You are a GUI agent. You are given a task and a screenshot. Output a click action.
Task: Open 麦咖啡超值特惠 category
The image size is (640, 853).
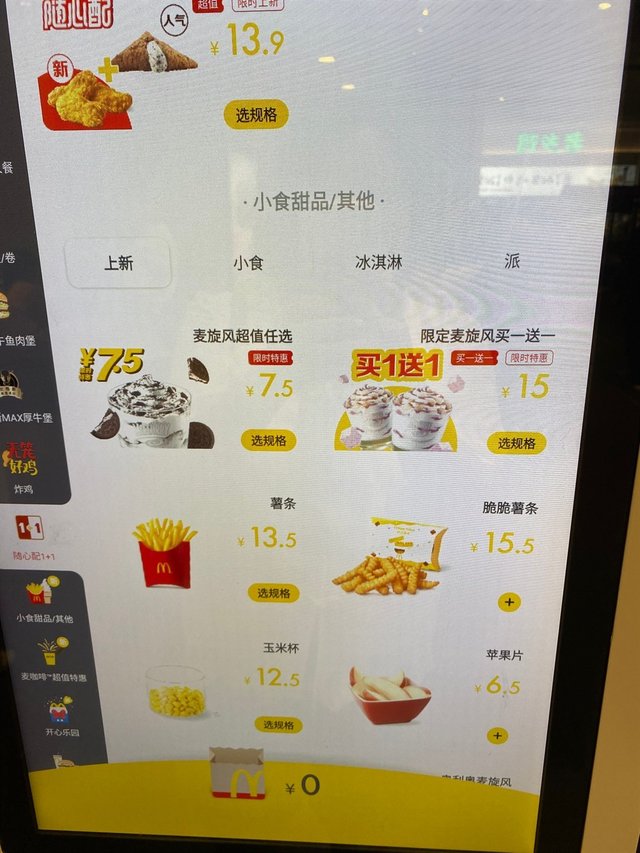point(52,660)
